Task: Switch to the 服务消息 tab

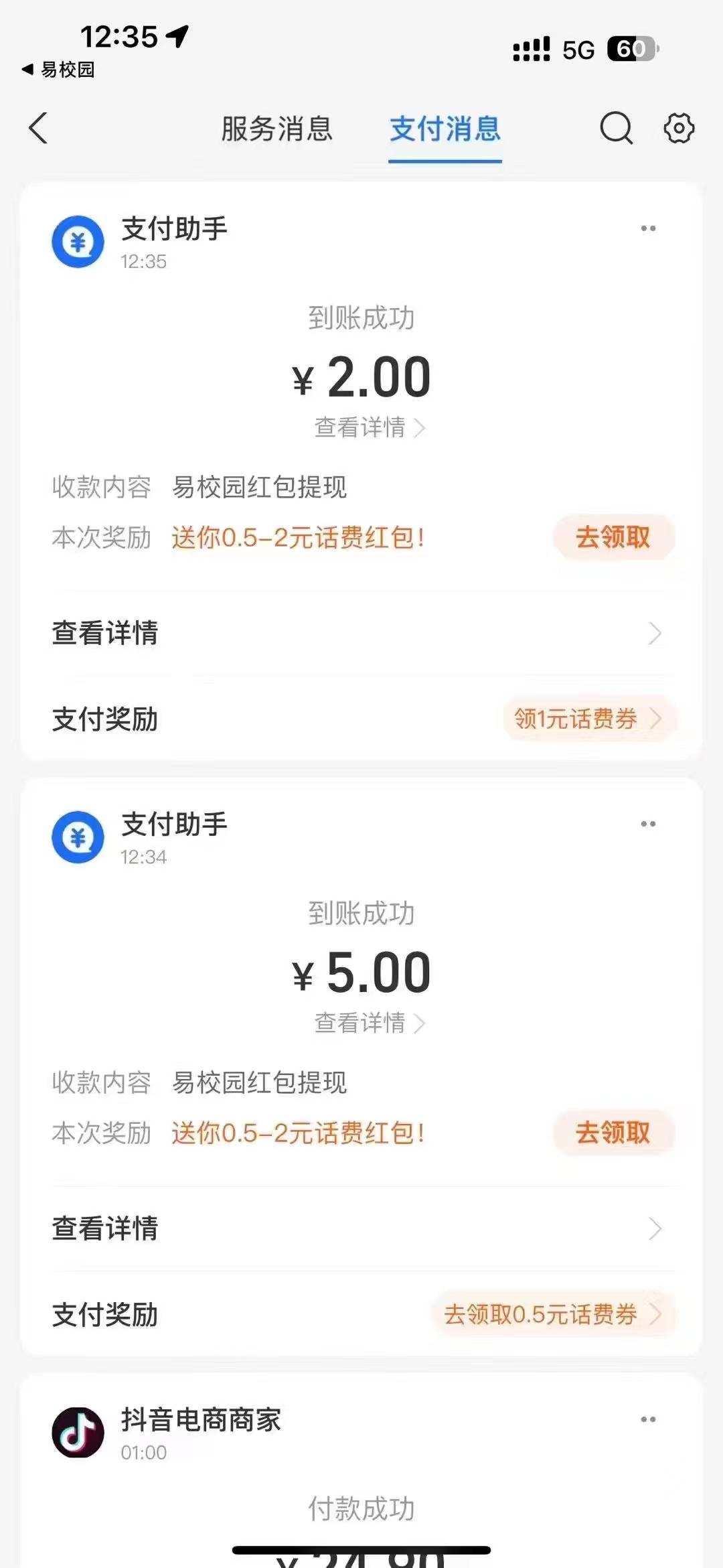Action: click(277, 129)
